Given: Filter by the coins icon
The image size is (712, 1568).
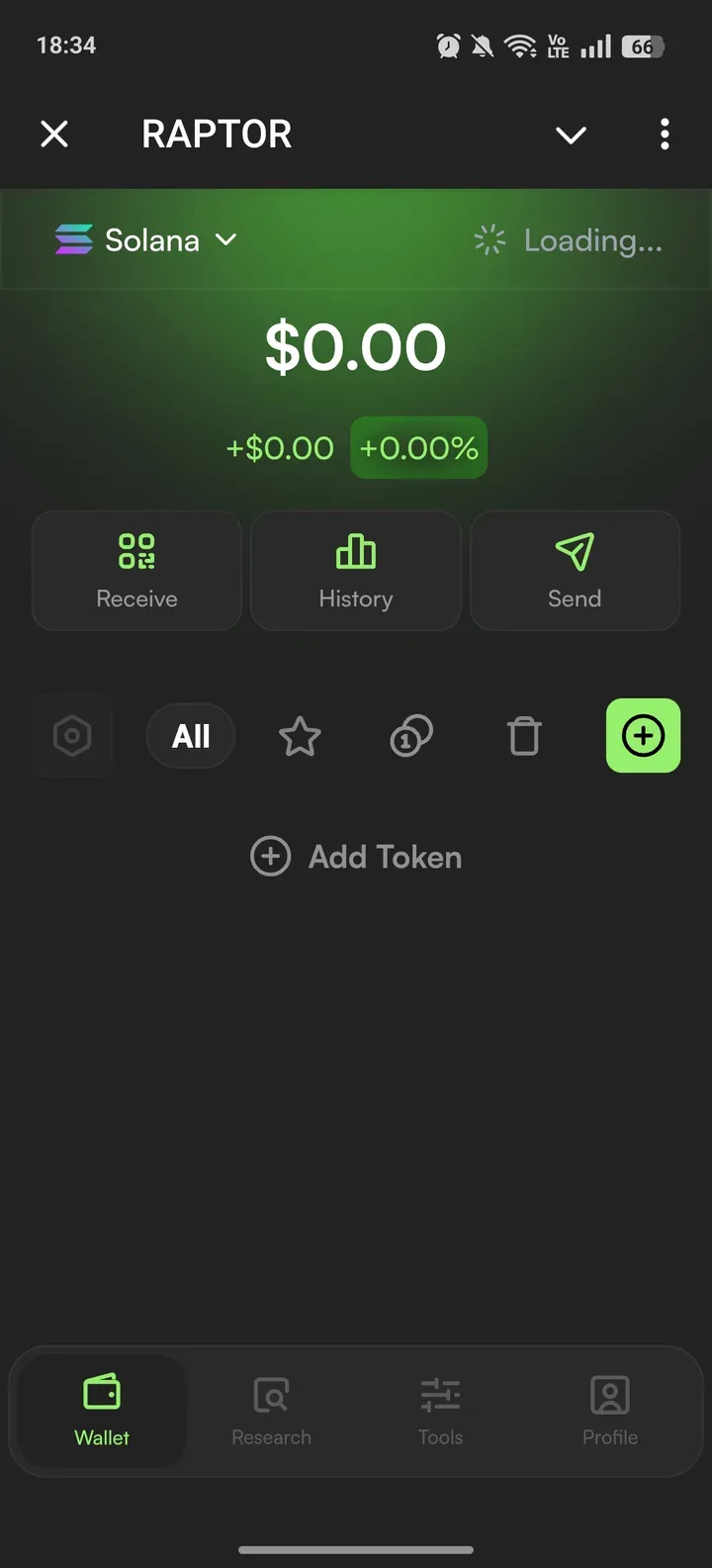Looking at the screenshot, I should coord(411,736).
